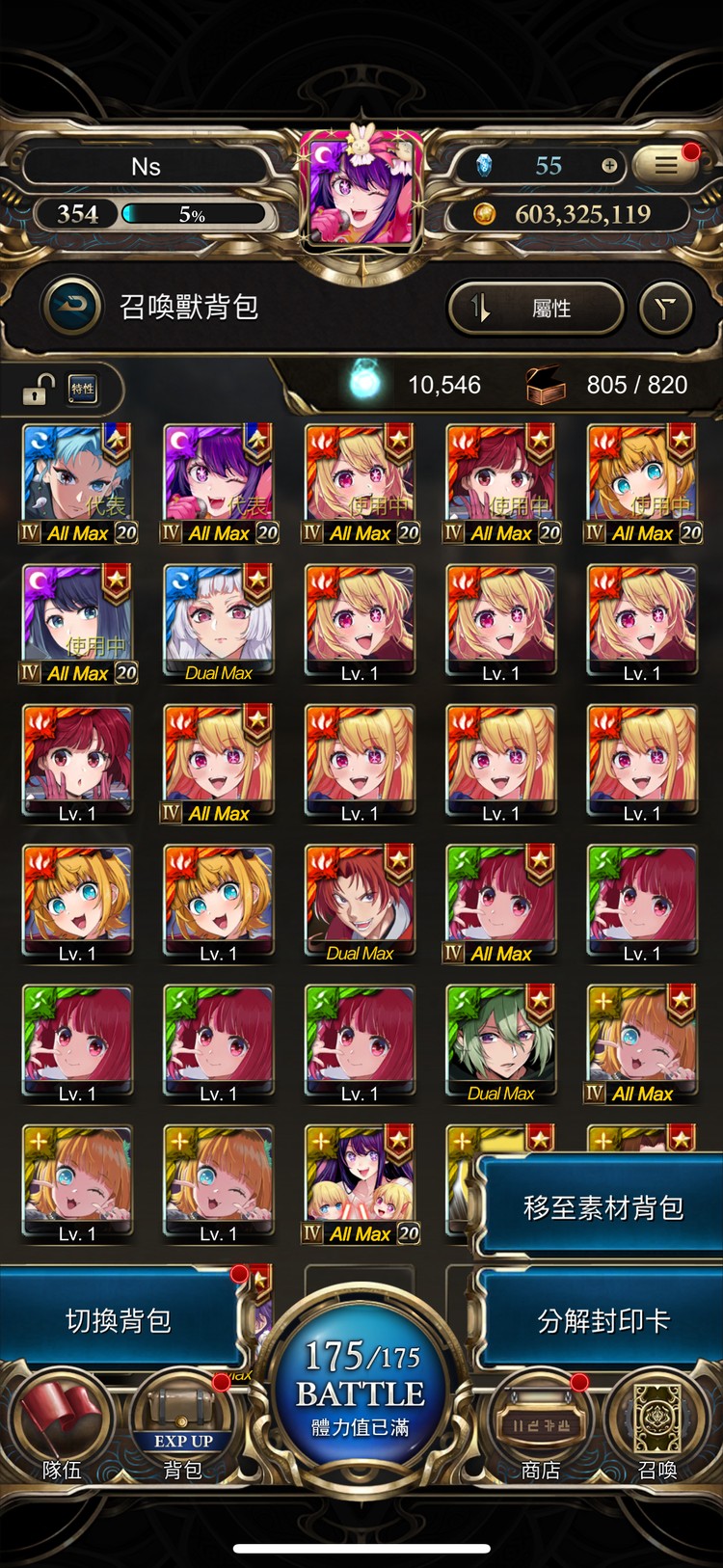Open the filter funnel icon

click(665, 309)
